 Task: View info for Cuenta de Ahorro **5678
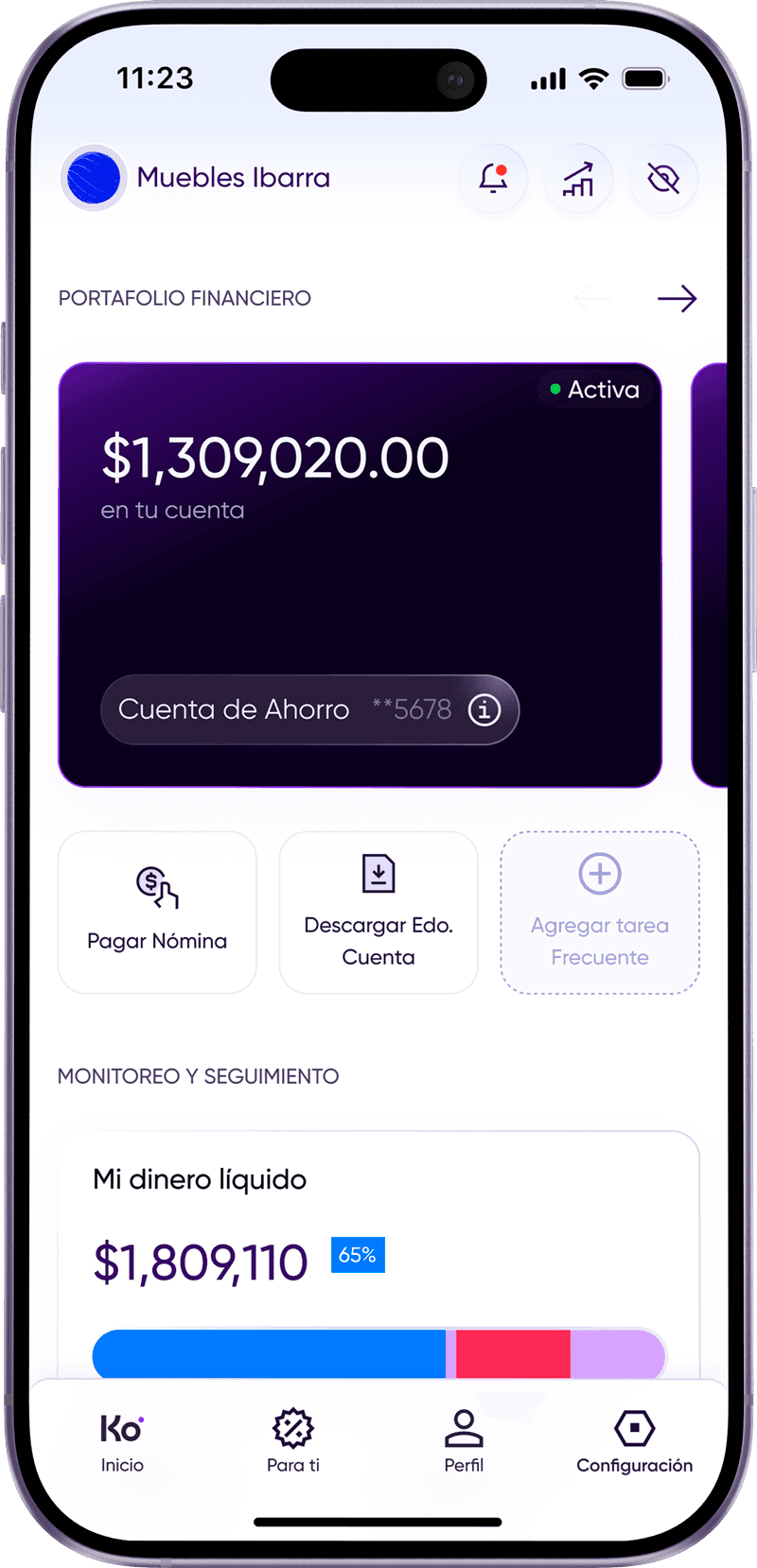click(x=484, y=709)
